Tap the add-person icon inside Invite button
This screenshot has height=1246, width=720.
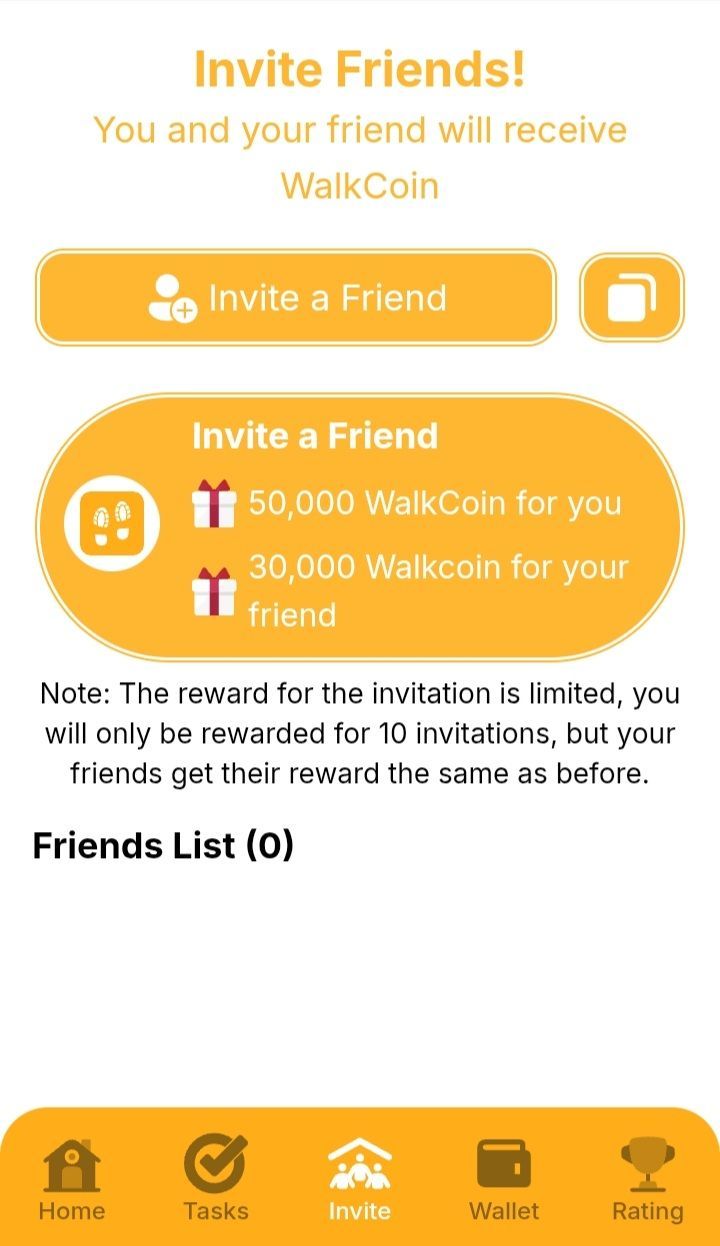(x=175, y=297)
